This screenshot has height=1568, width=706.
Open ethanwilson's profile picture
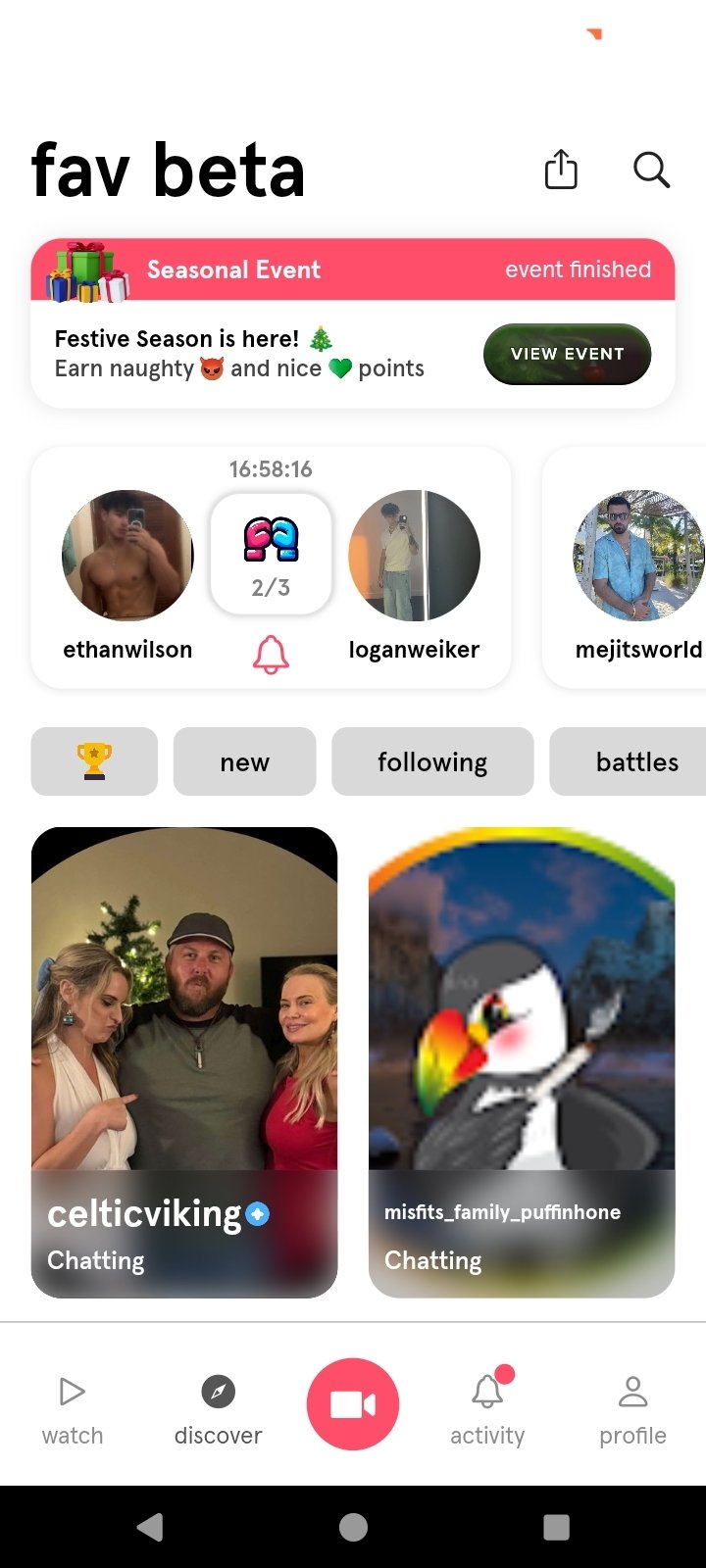coord(127,556)
